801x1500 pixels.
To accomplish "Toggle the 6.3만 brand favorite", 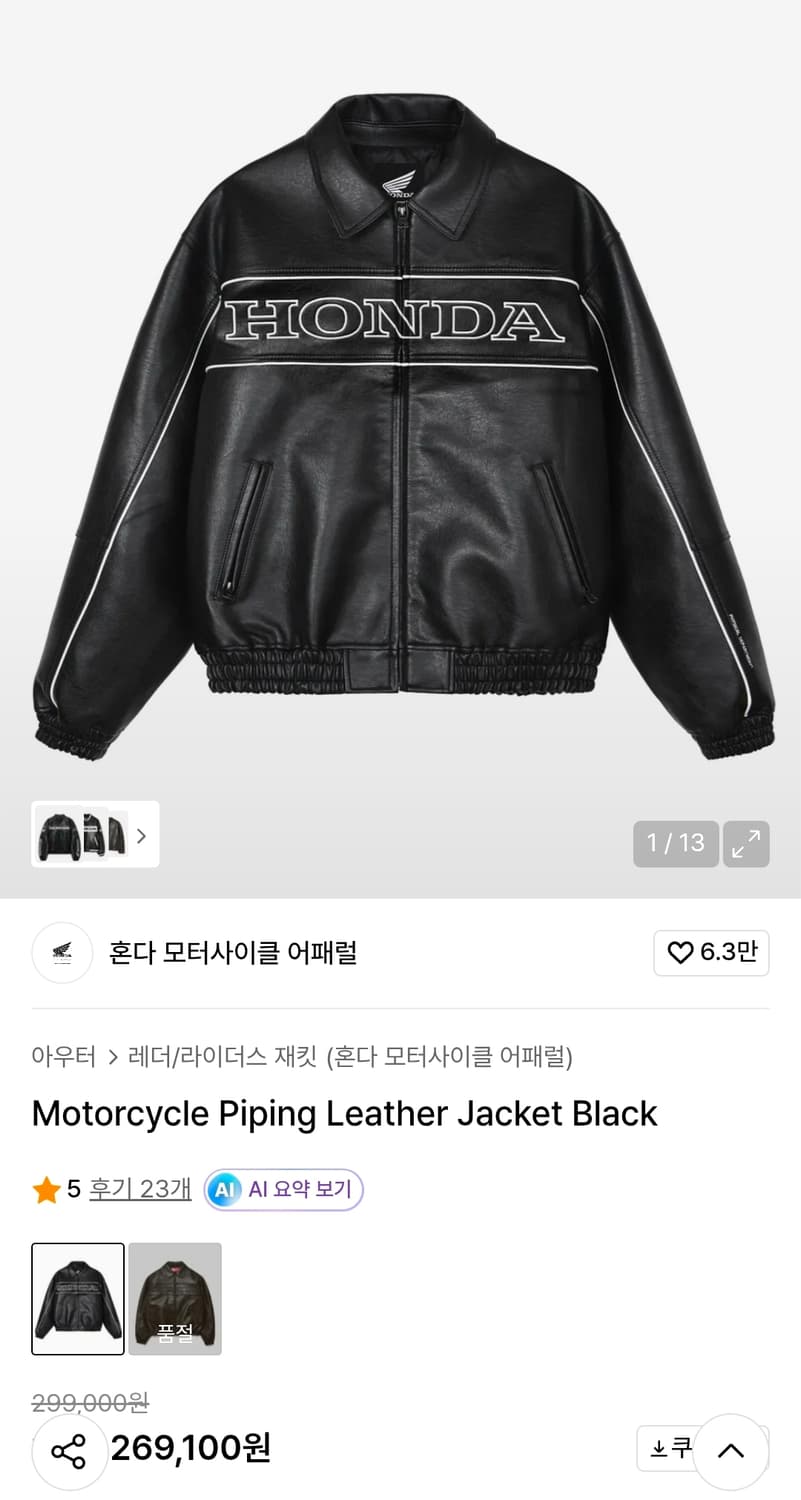I will (x=711, y=953).
